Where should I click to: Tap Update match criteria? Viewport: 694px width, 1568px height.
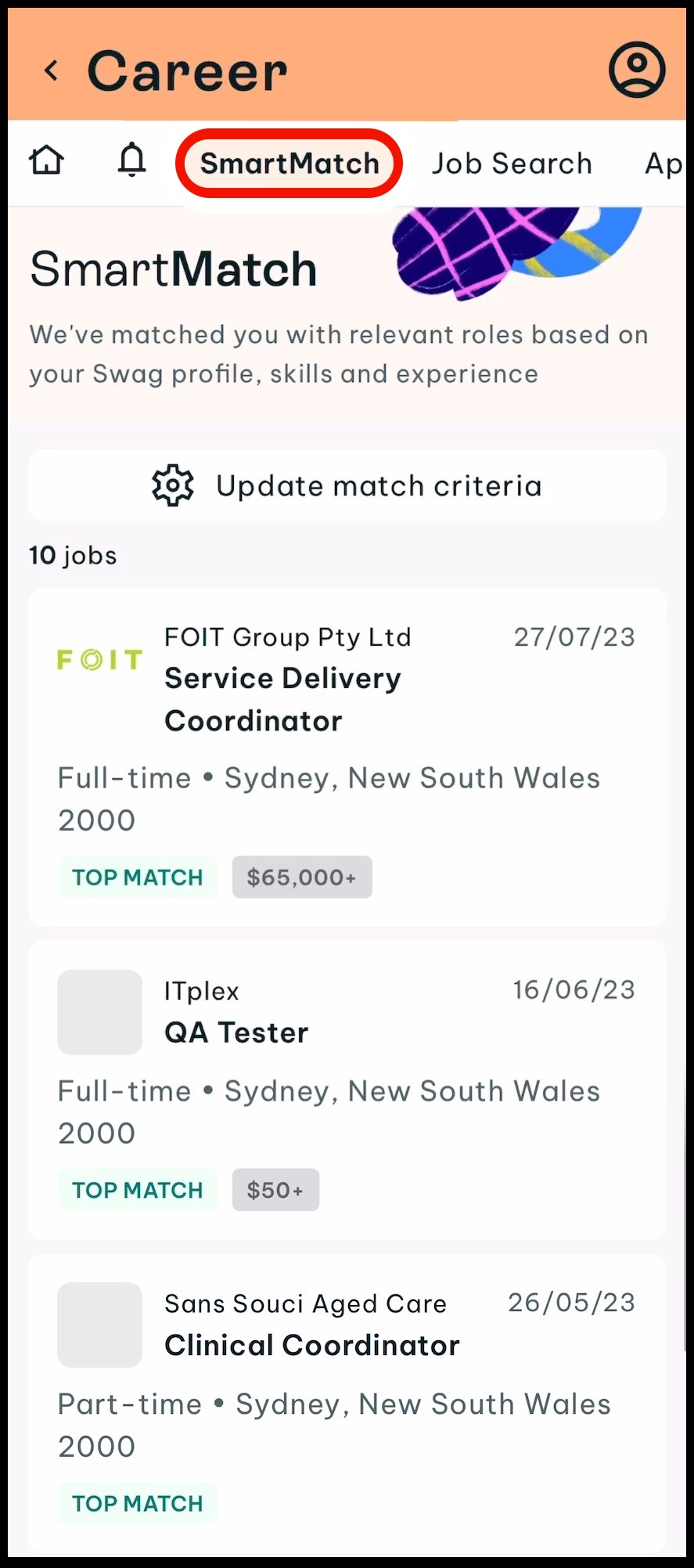pos(347,485)
